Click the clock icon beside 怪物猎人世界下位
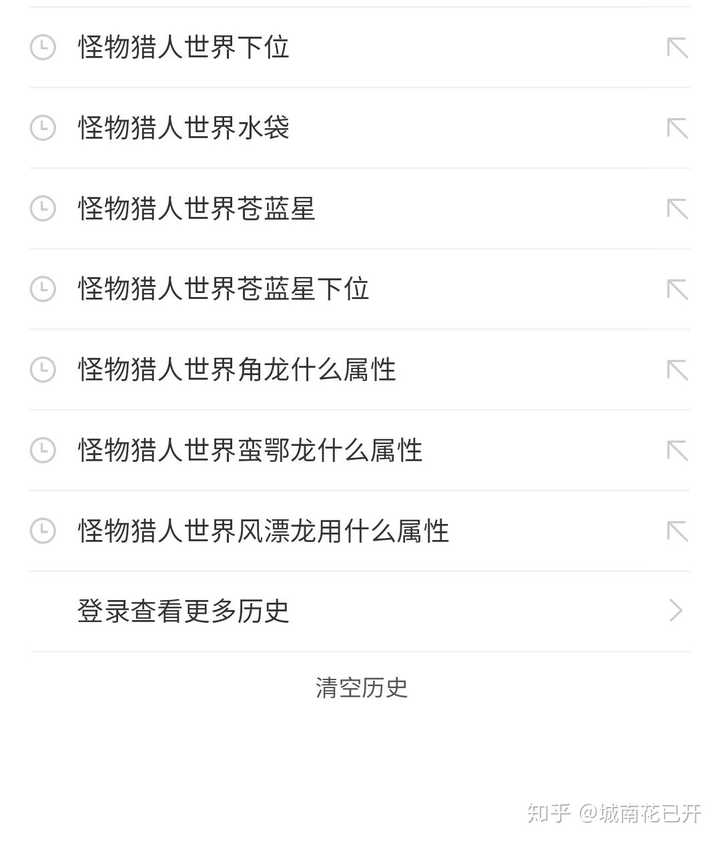The width and height of the screenshot is (720, 843). pyautogui.click(x=42, y=48)
